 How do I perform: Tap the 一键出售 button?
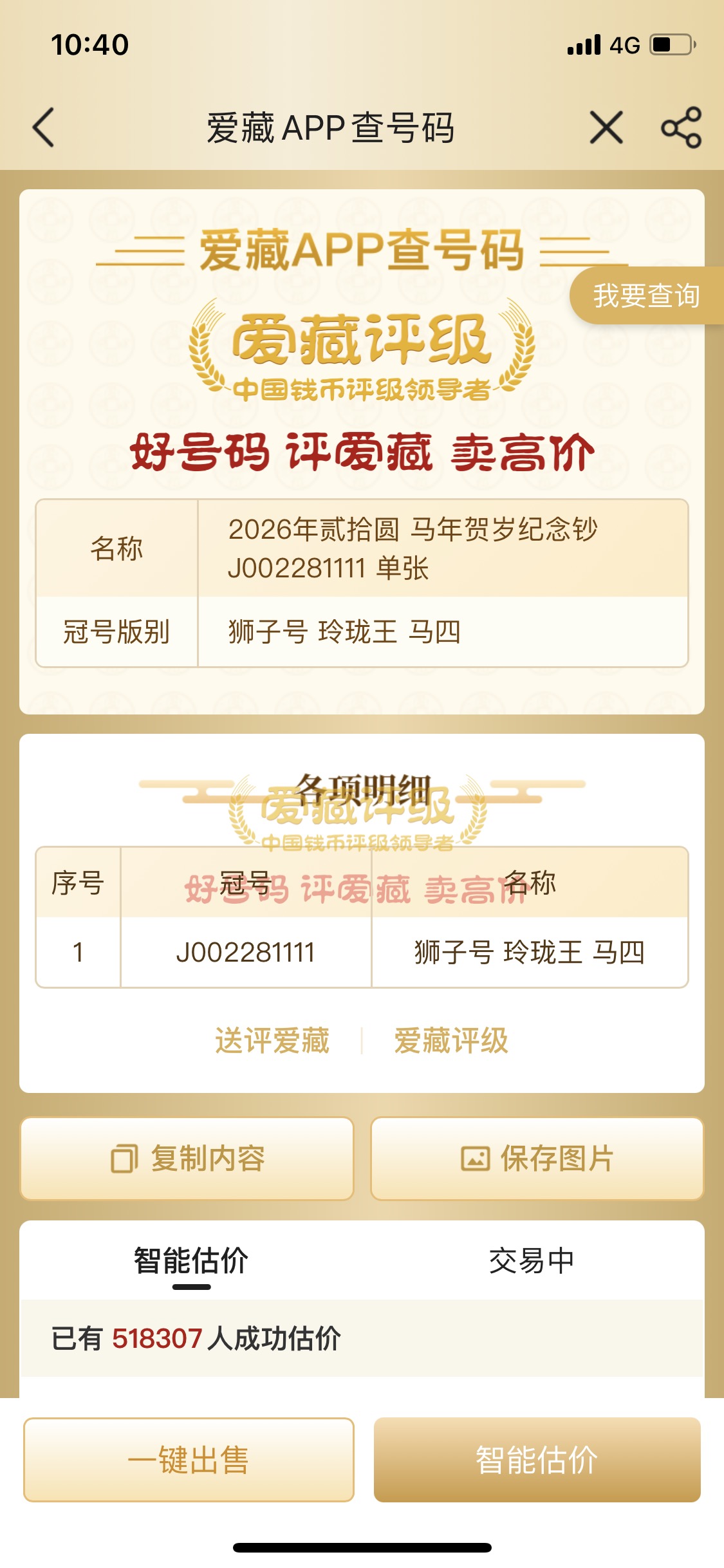click(x=189, y=1459)
